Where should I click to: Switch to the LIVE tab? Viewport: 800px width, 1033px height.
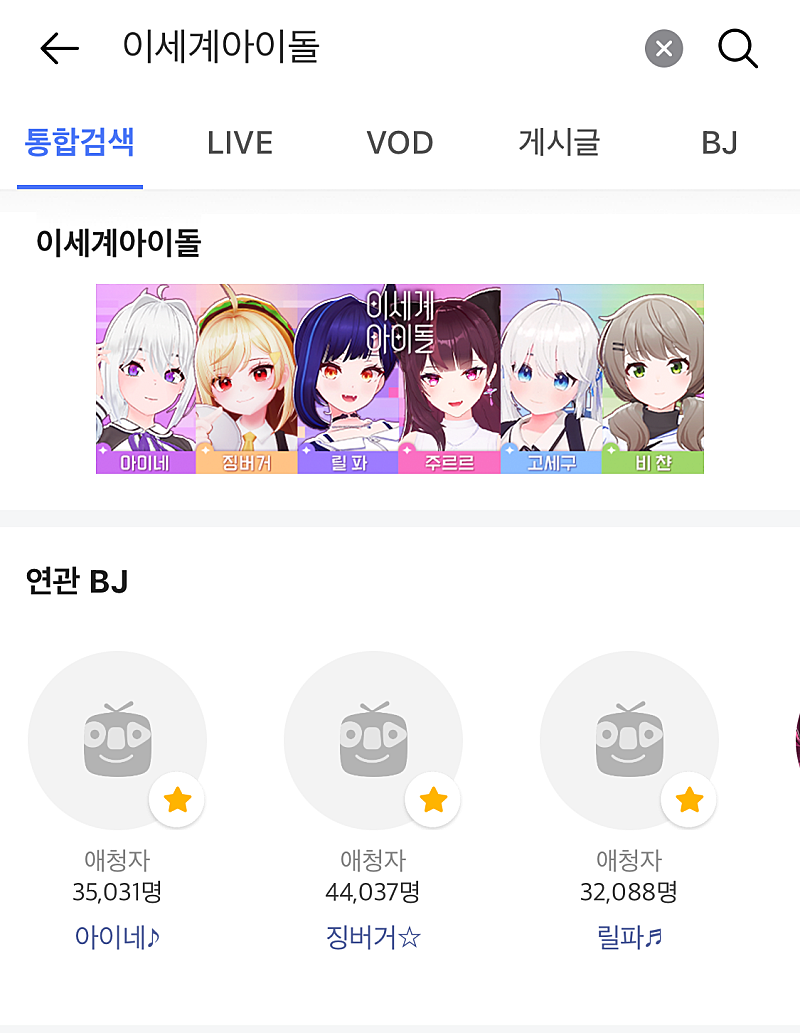click(240, 143)
